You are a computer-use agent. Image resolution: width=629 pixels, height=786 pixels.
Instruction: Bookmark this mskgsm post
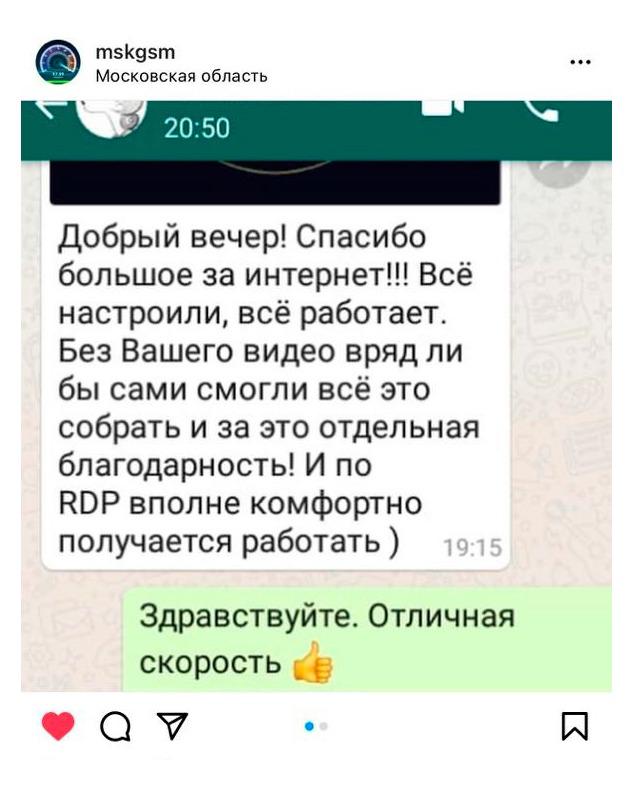point(574,727)
